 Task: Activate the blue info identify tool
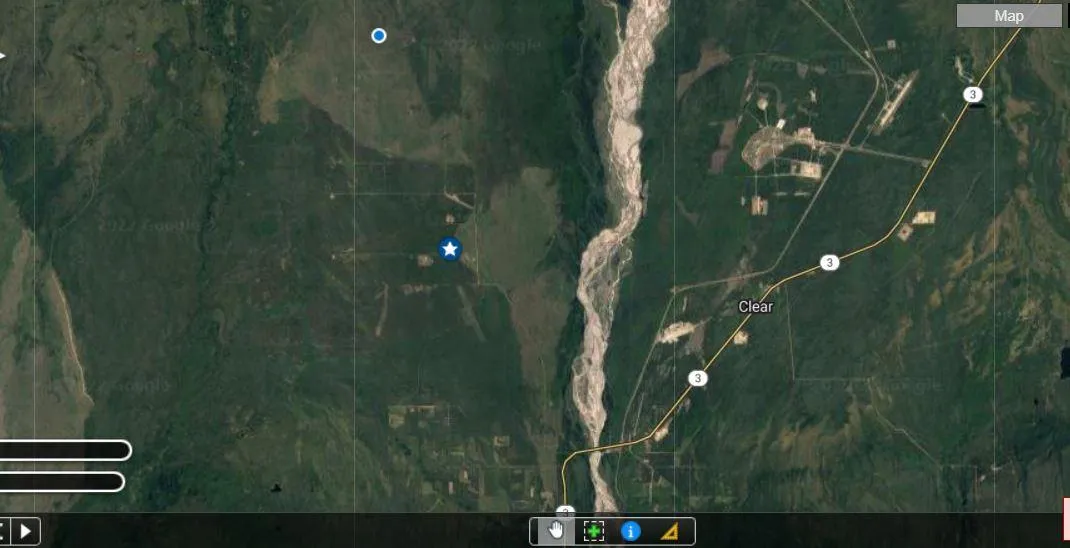[631, 531]
